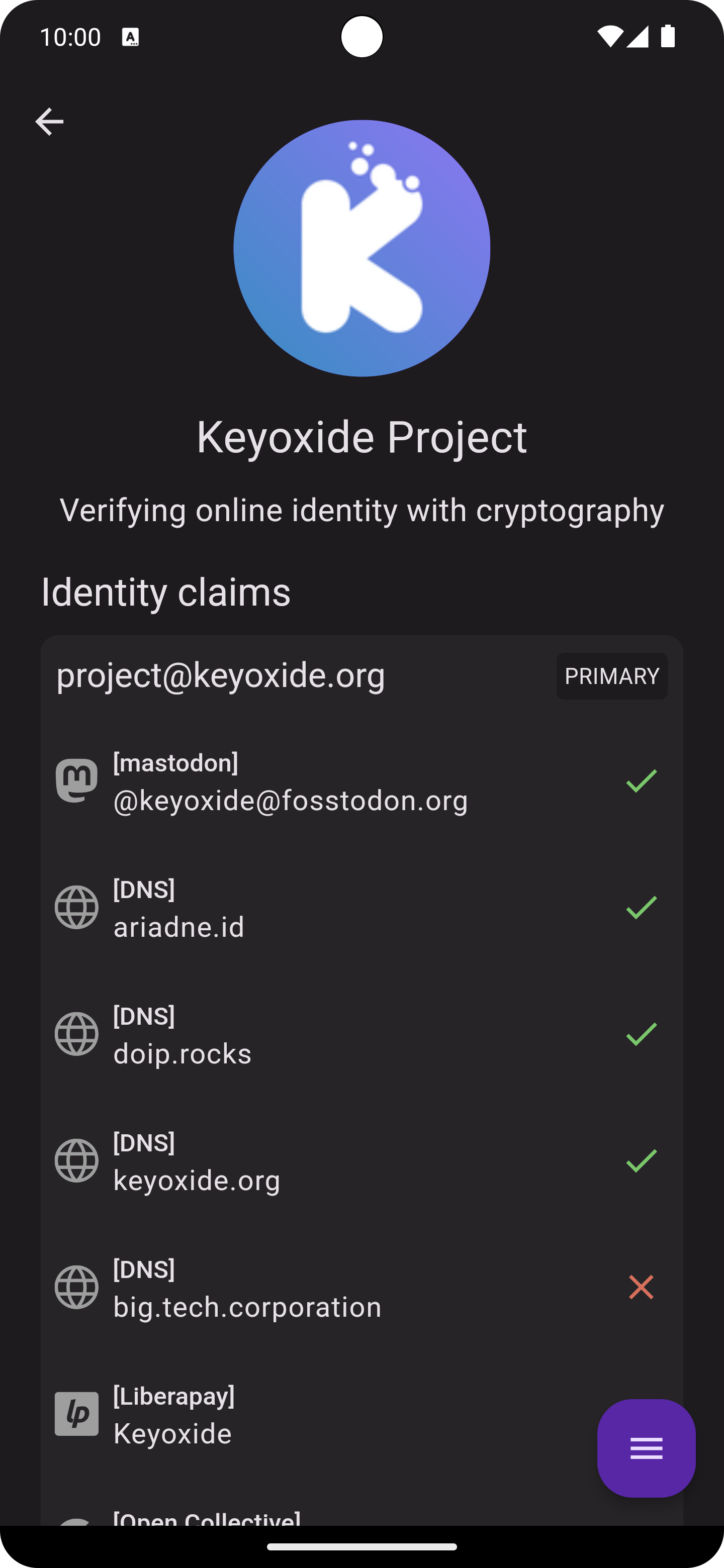The width and height of the screenshot is (724, 1568).
Task: Open the purple floating menu button
Action: click(646, 1448)
